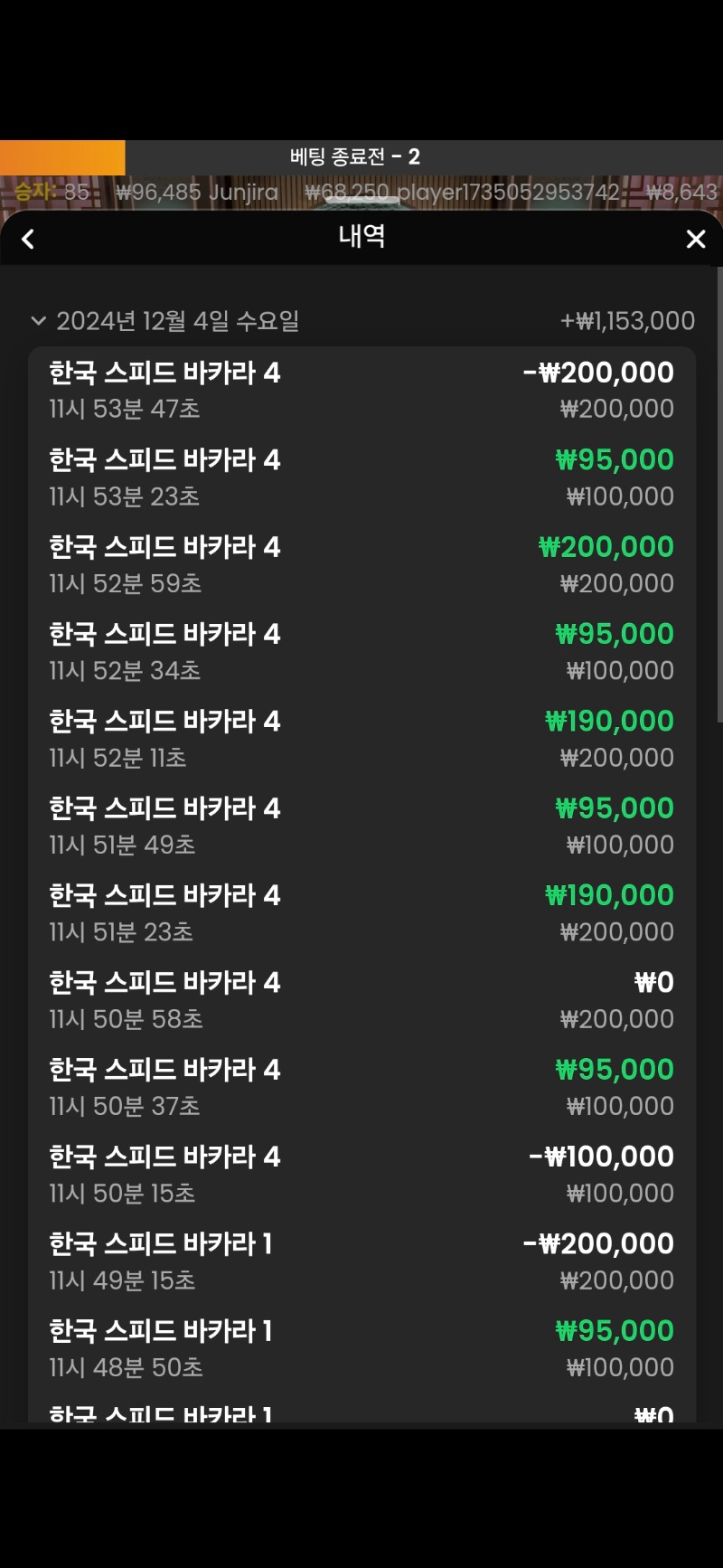View the 11시 50분 15초 losing bet
The height and width of the screenshot is (1568, 723).
coord(361,1174)
